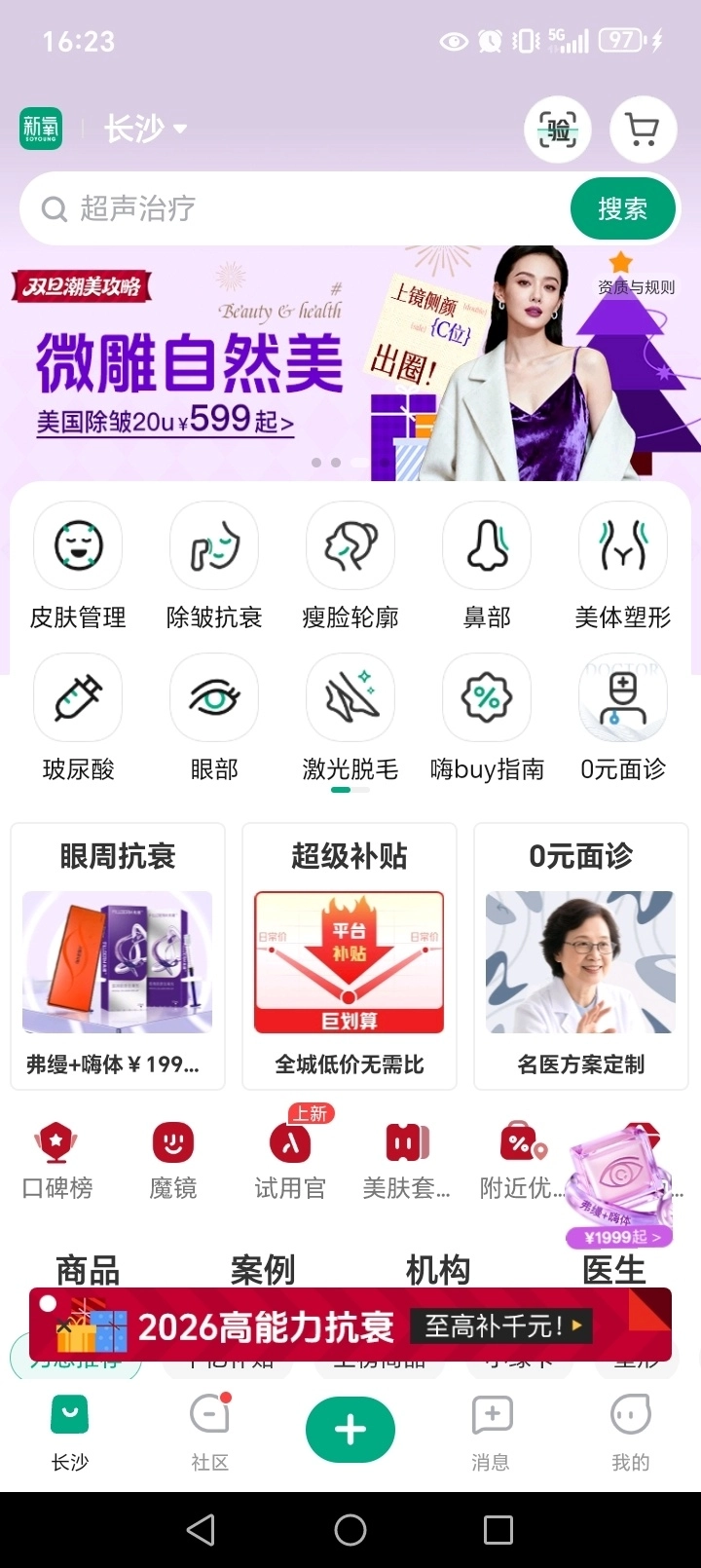Switch to the 消息 tab

[491, 1430]
